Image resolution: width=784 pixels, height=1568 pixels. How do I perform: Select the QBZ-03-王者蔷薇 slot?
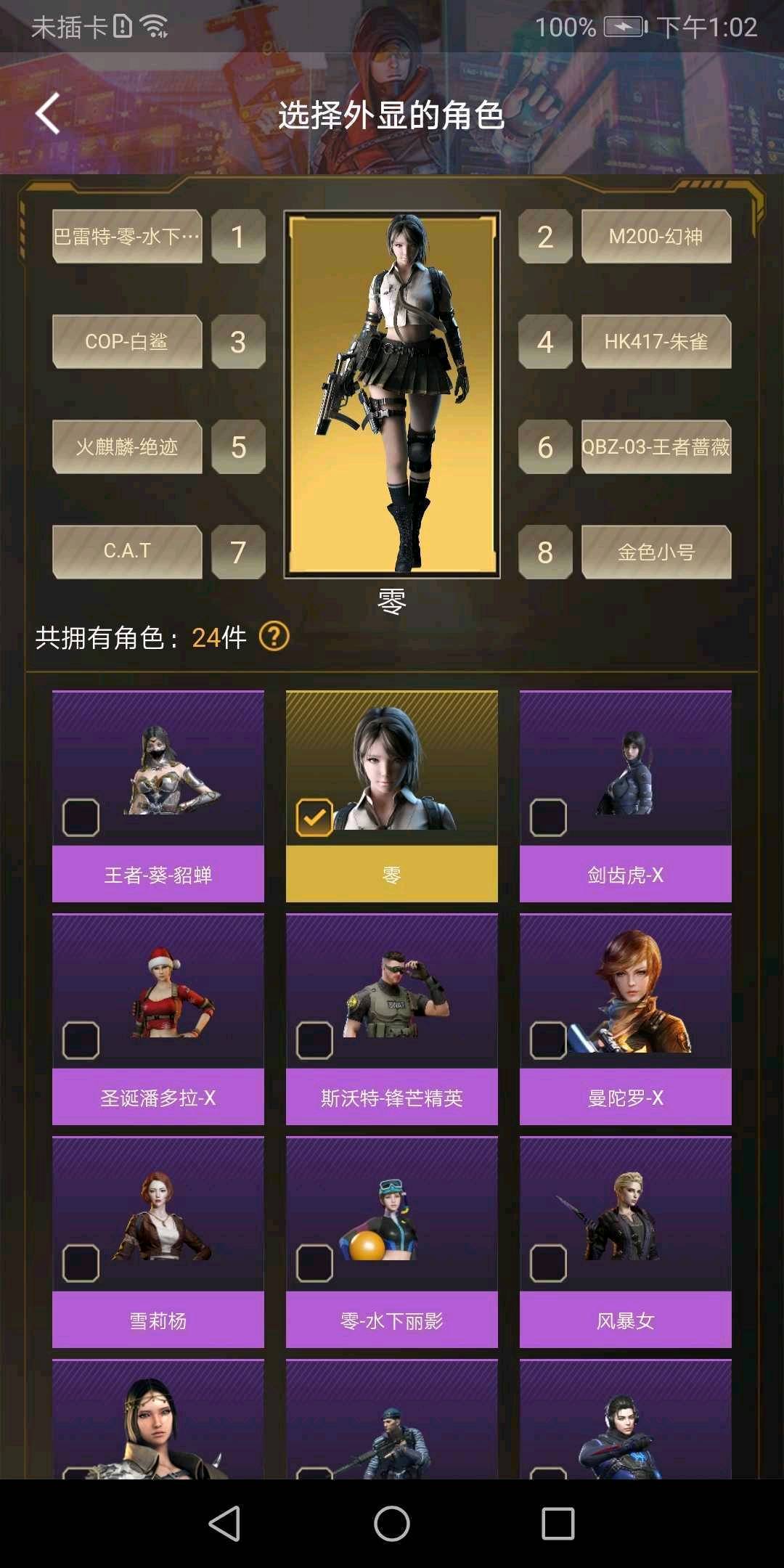coord(656,447)
